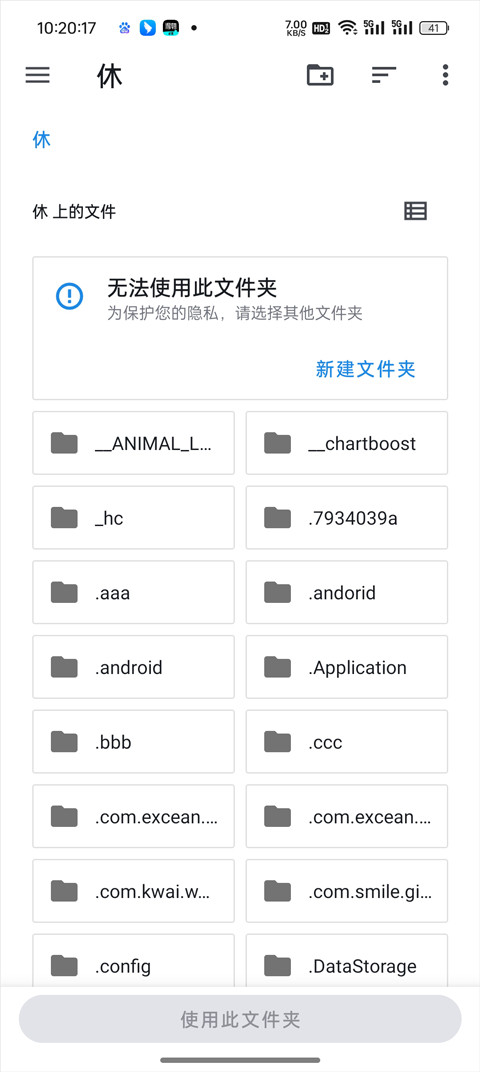Switch to list view layout

415,211
